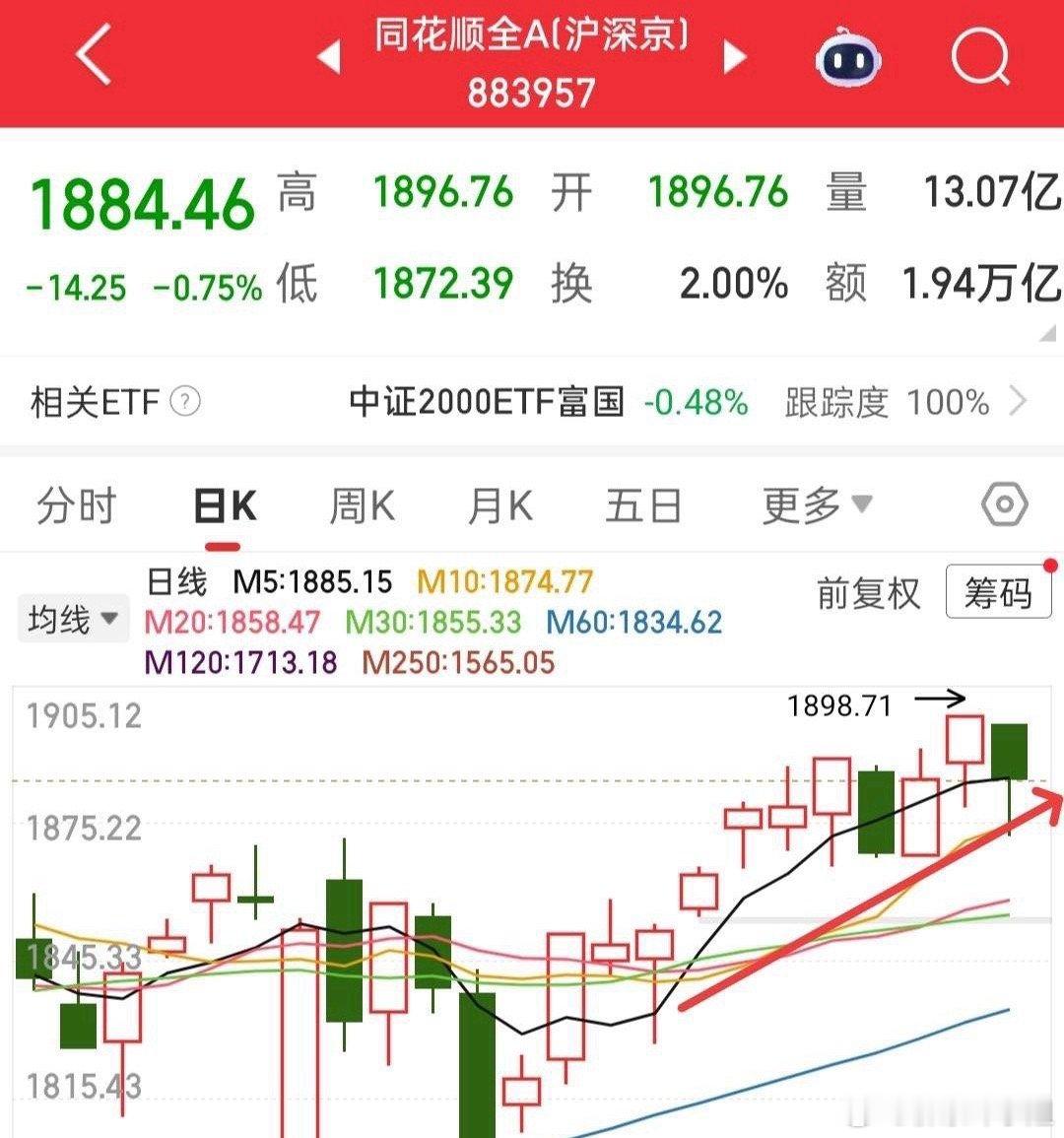Viewport: 1064px width, 1138px height.
Task: Click the 五日 five-day view
Action: pyautogui.click(x=643, y=503)
